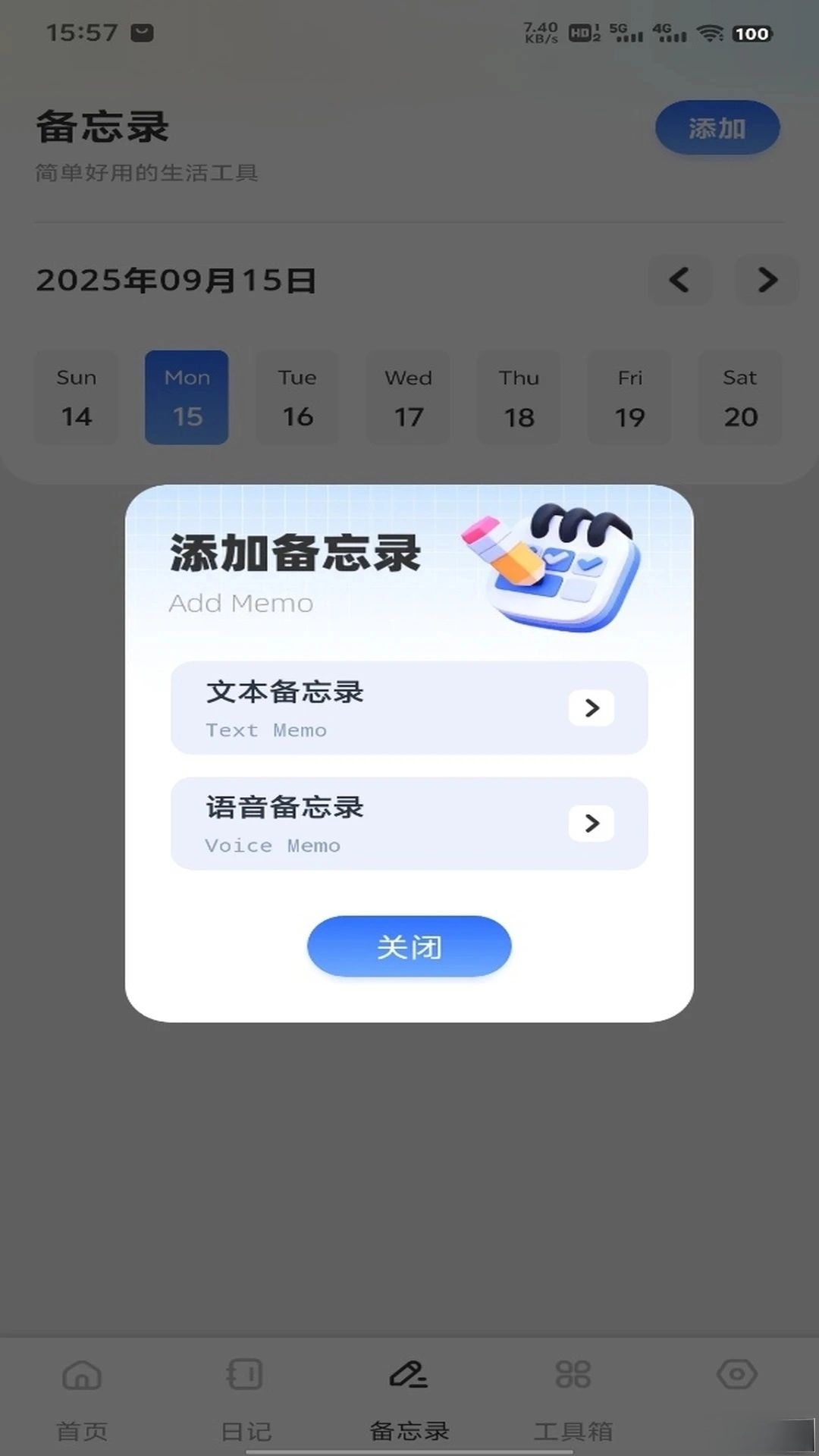
Task: Open the hexagon icon tab in the bottom bar
Action: [736, 1374]
